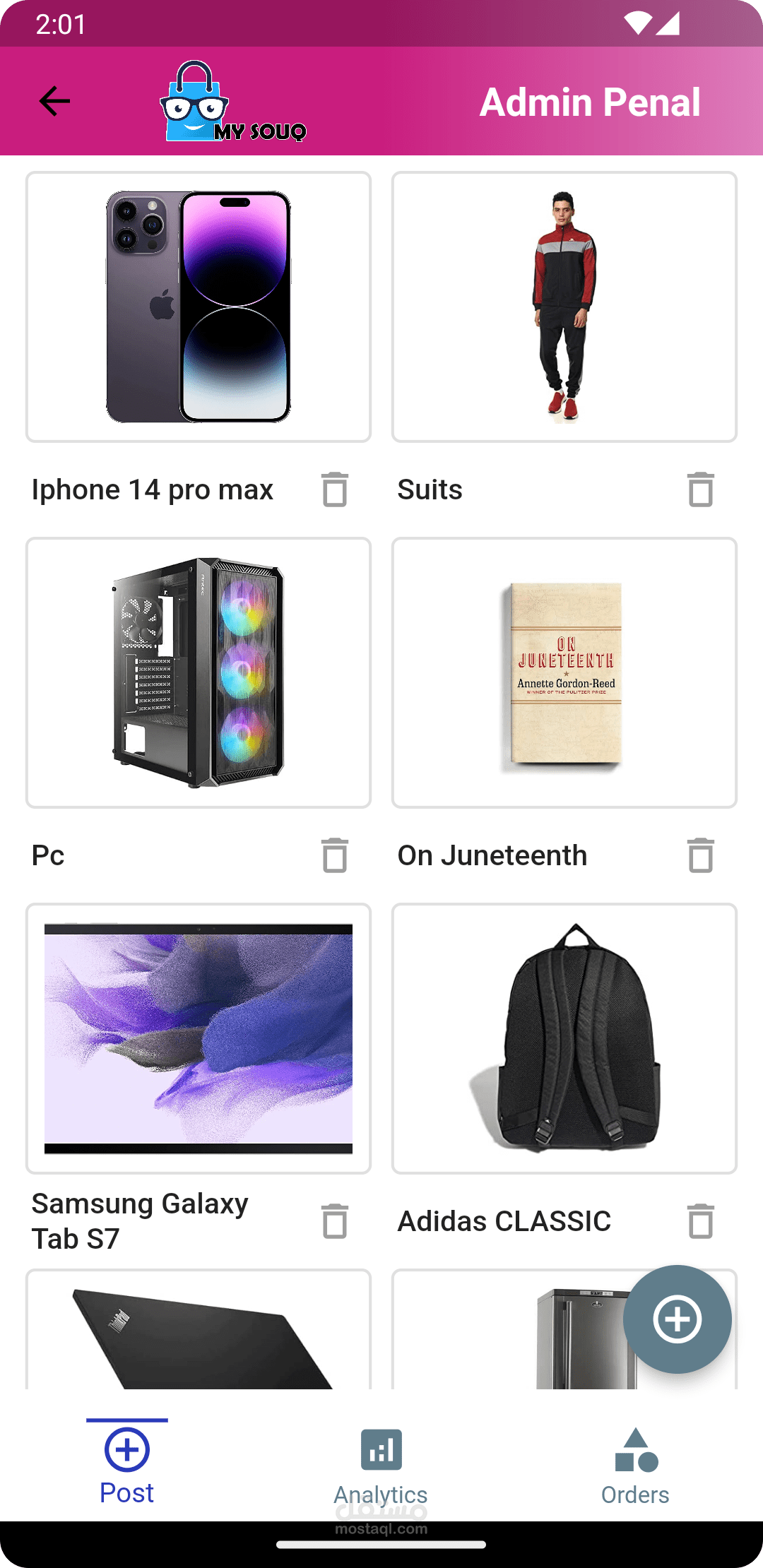Delete the Iphone 14 pro max product
This screenshot has height=1568, width=763.
click(x=335, y=489)
